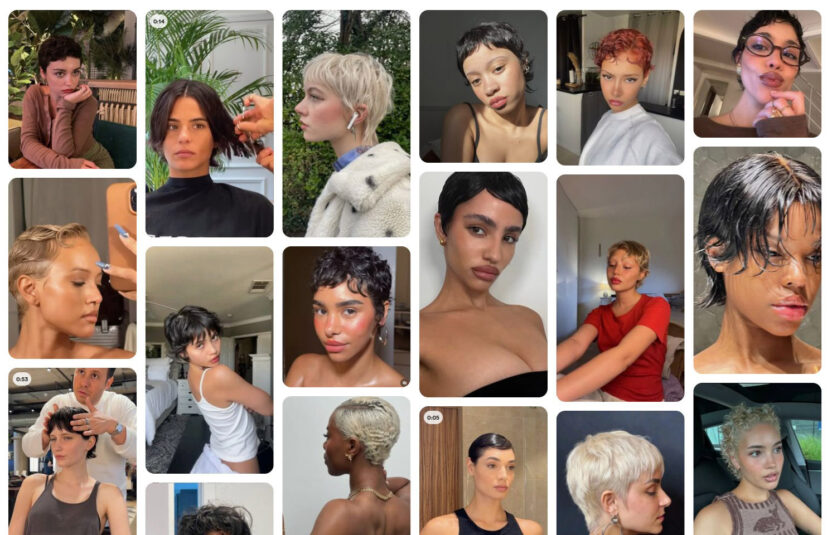Open the curly blonde hair pin inside car
Image resolution: width=832 pixels, height=535 pixels.
[757, 458]
